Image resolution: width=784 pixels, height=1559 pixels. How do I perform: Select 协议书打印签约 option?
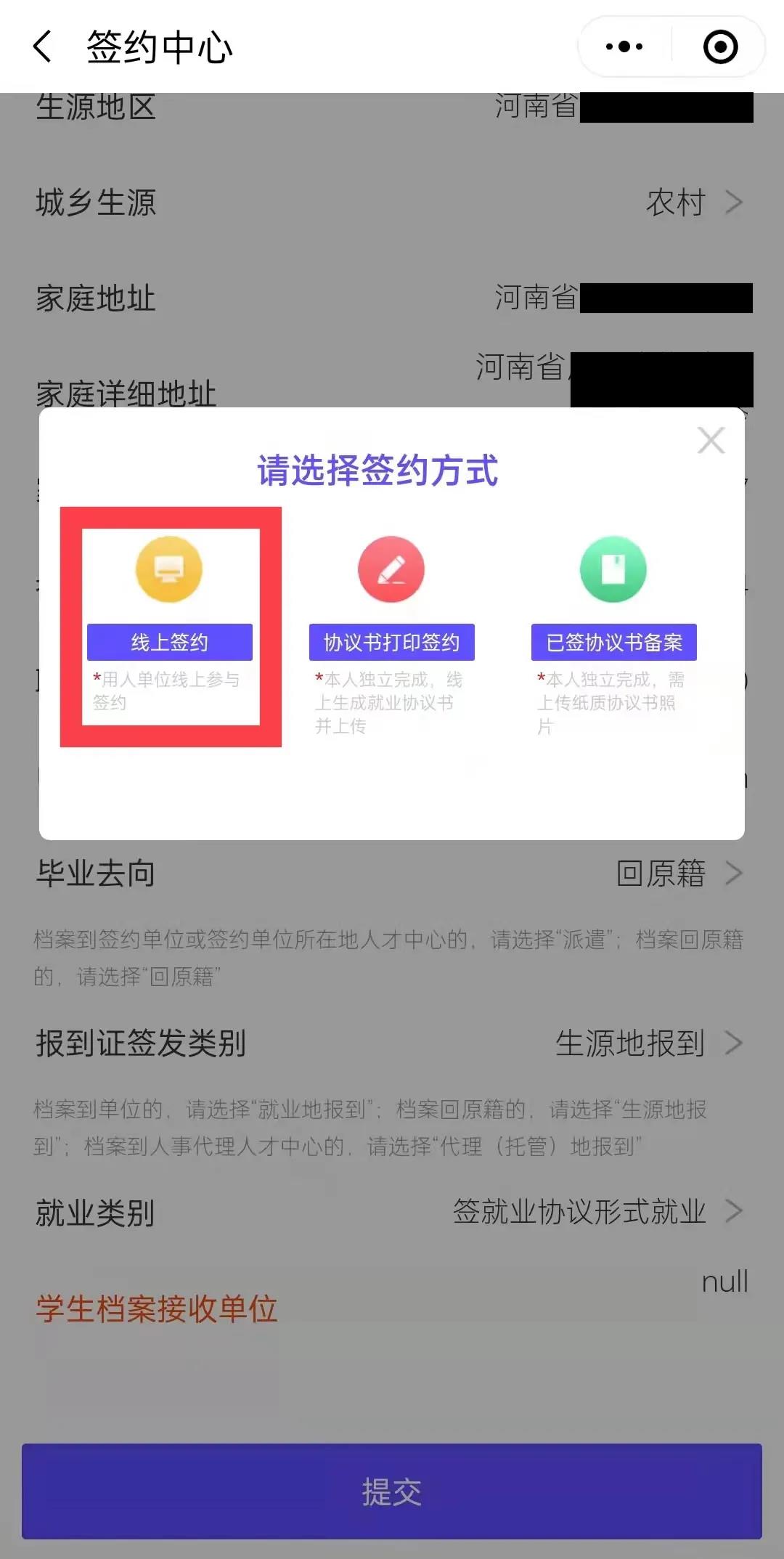391,642
